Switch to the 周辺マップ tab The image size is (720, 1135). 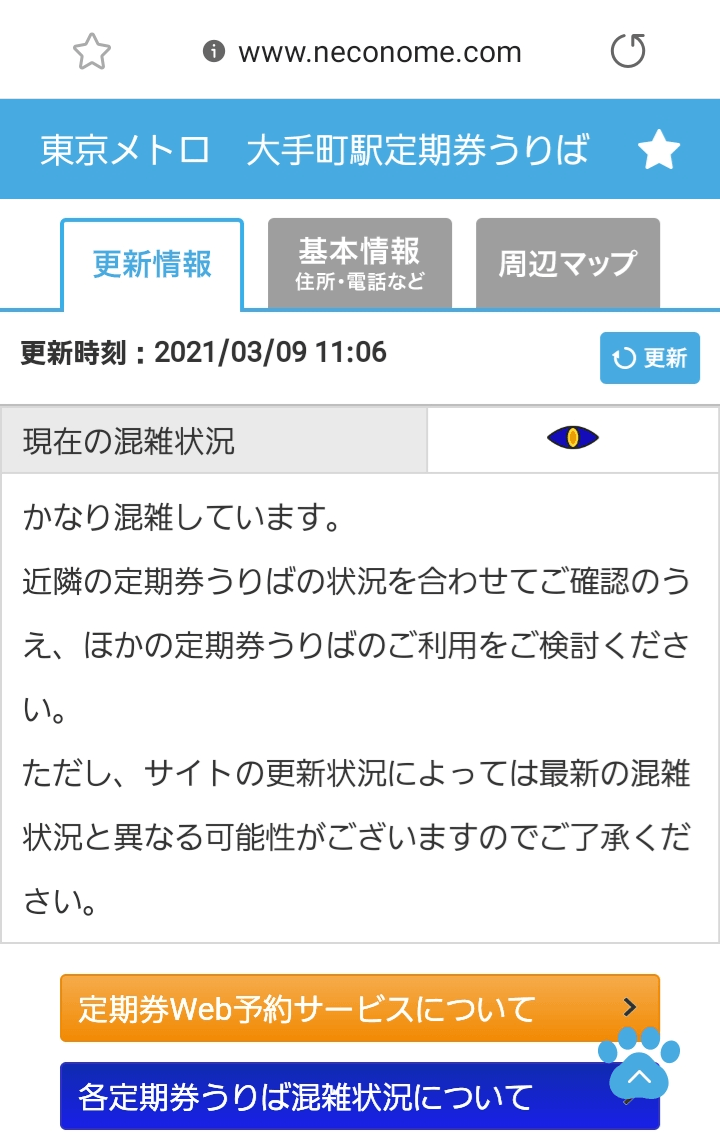point(567,263)
